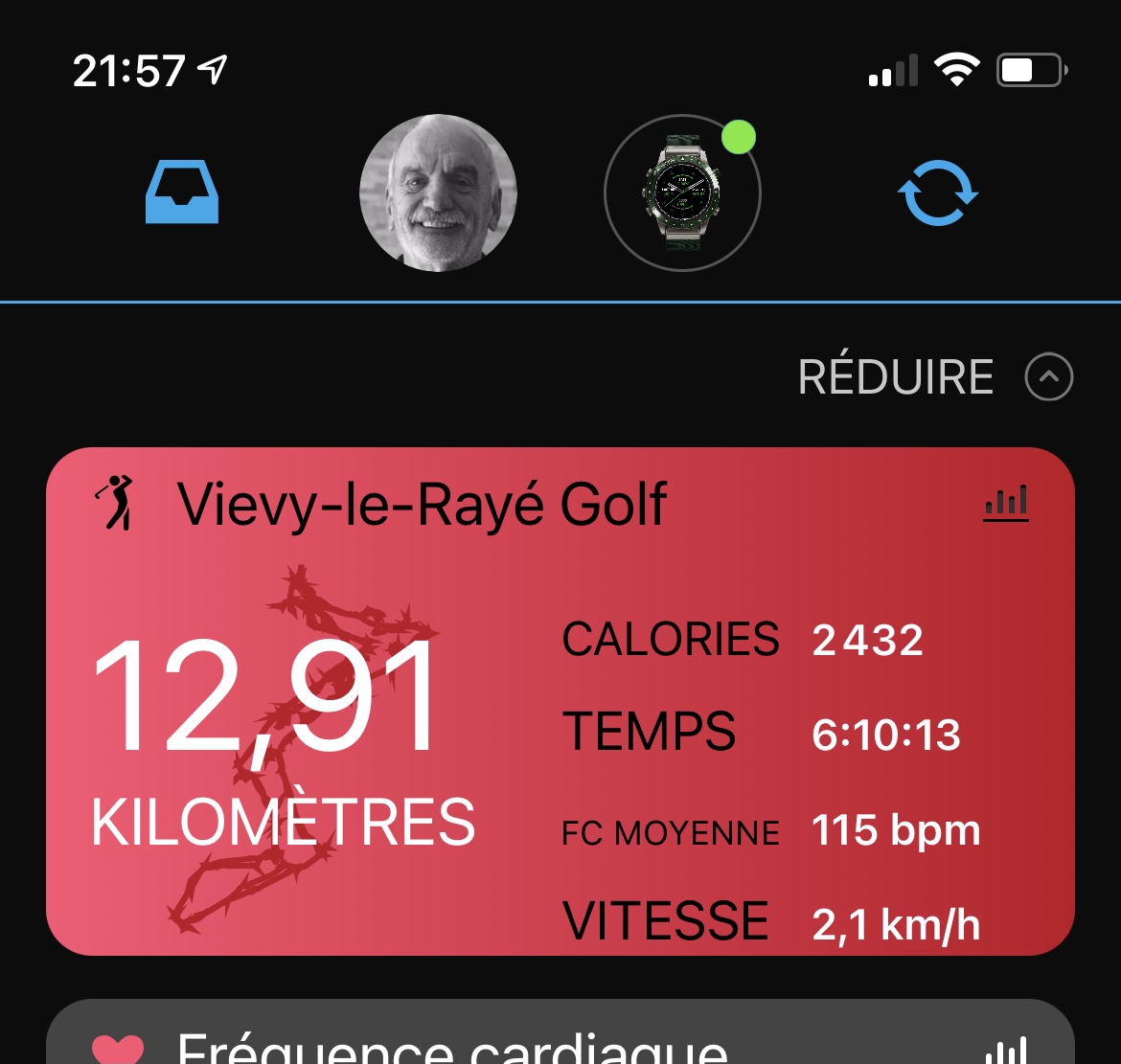View stats chart on the golf card
This screenshot has height=1064, width=1121.
coord(1006,503)
